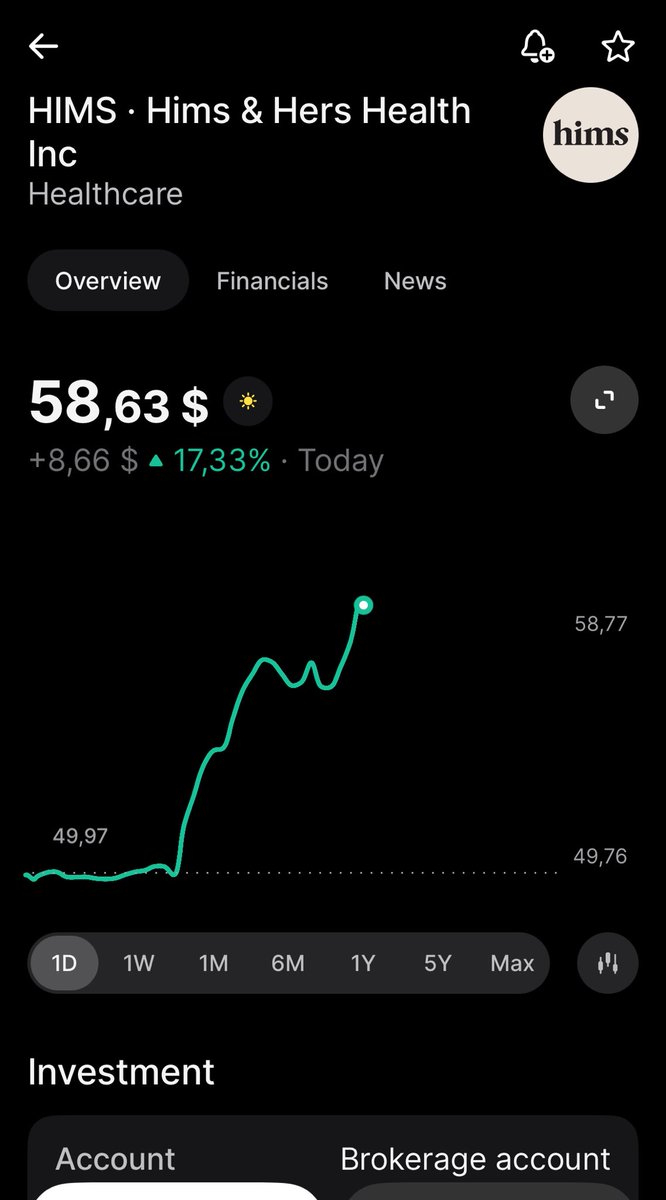The image size is (666, 1200).
Task: Switch chart range to 1W
Action: pyautogui.click(x=139, y=963)
